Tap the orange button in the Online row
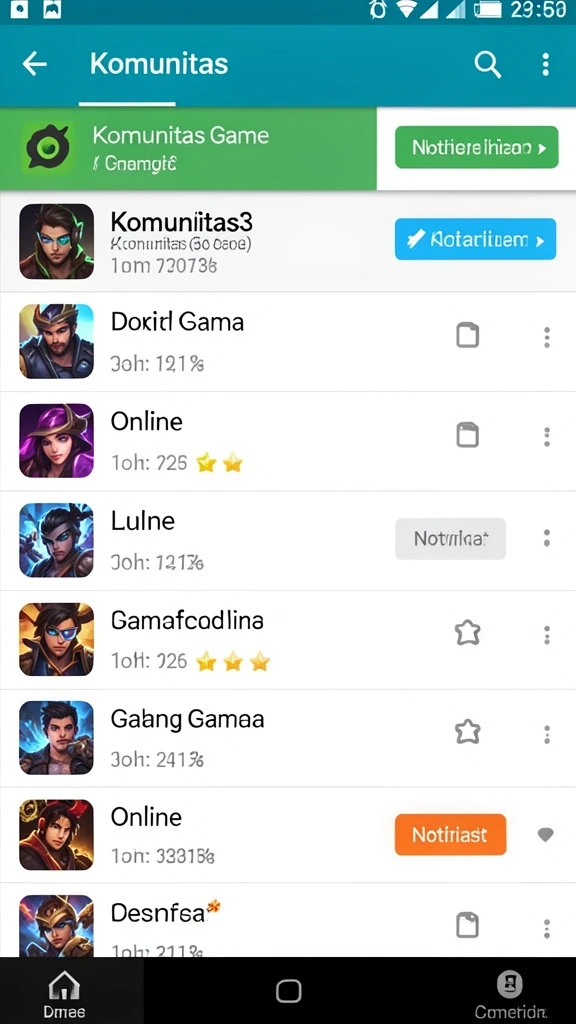576x1024 pixels. pyautogui.click(x=451, y=835)
